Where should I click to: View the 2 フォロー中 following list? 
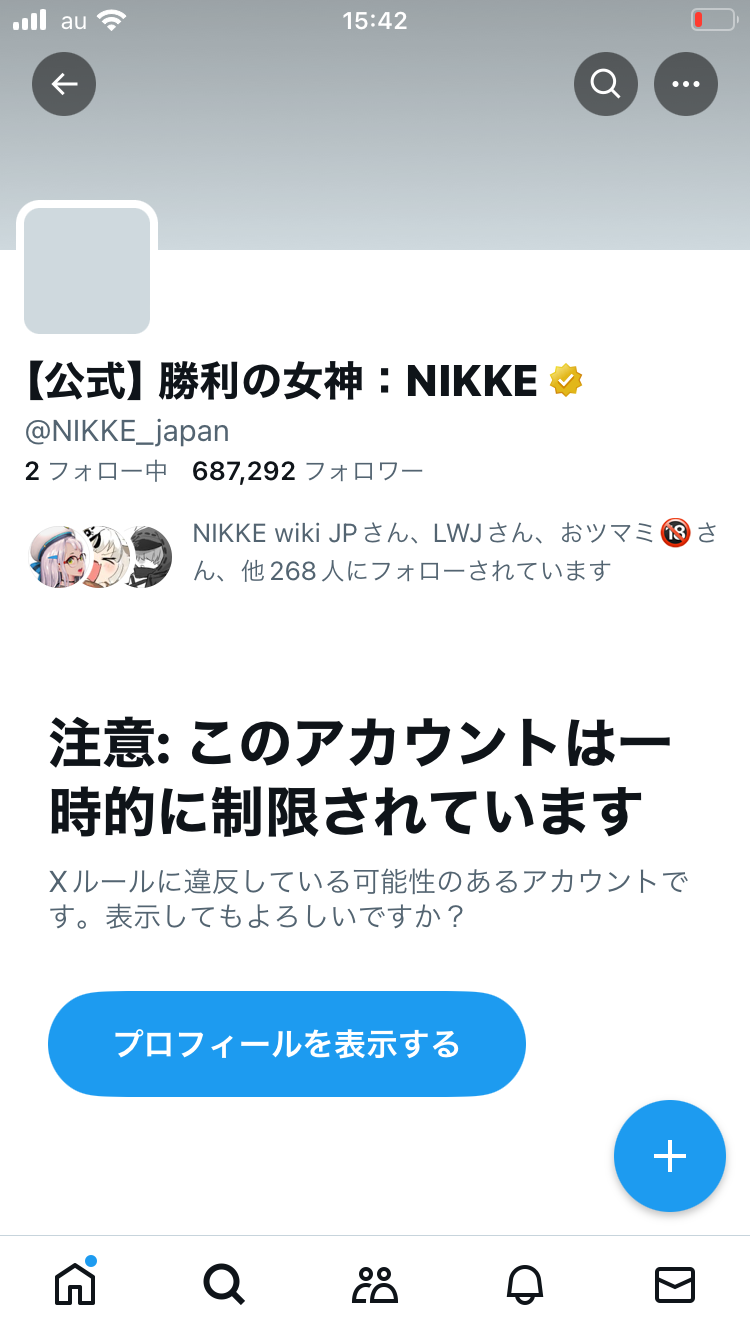(x=96, y=471)
